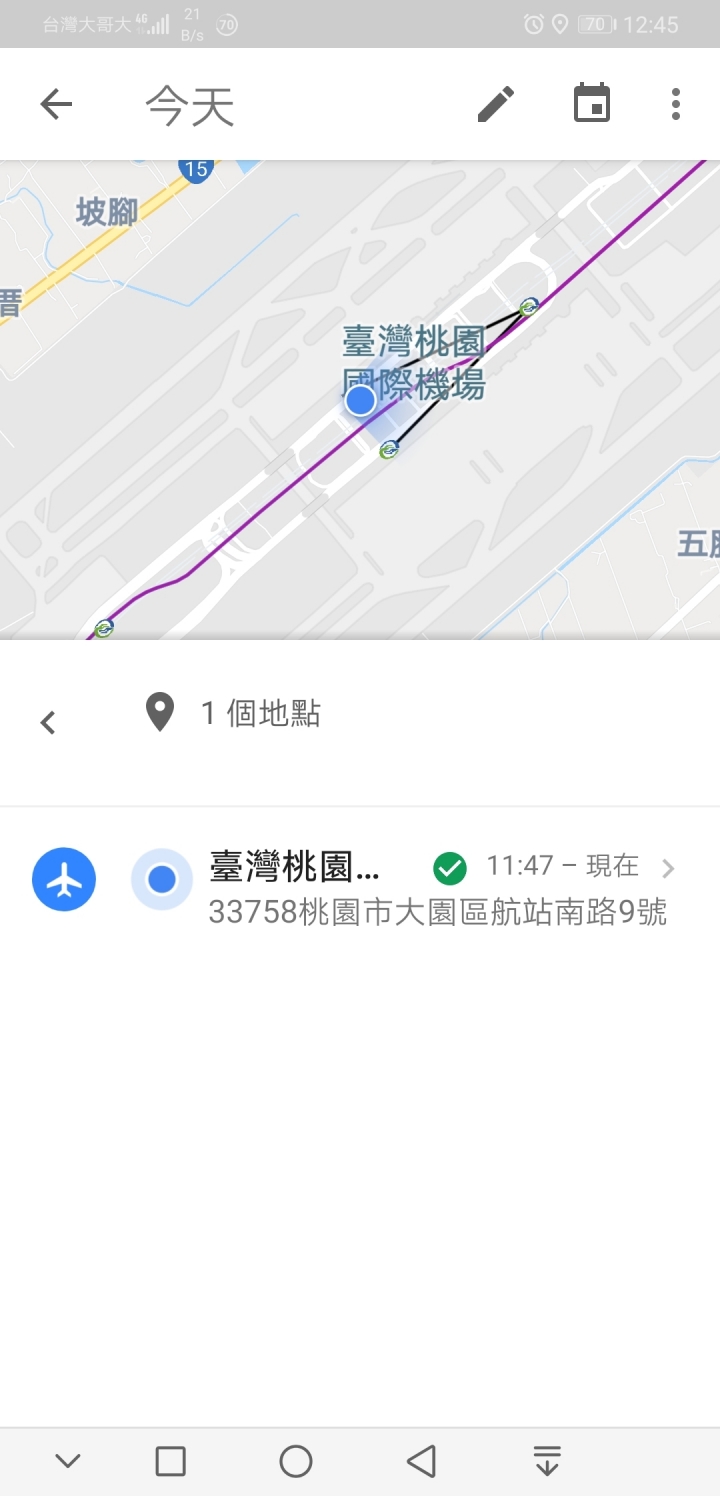Tap the system home circle button
The height and width of the screenshot is (1496, 720).
click(x=296, y=1461)
